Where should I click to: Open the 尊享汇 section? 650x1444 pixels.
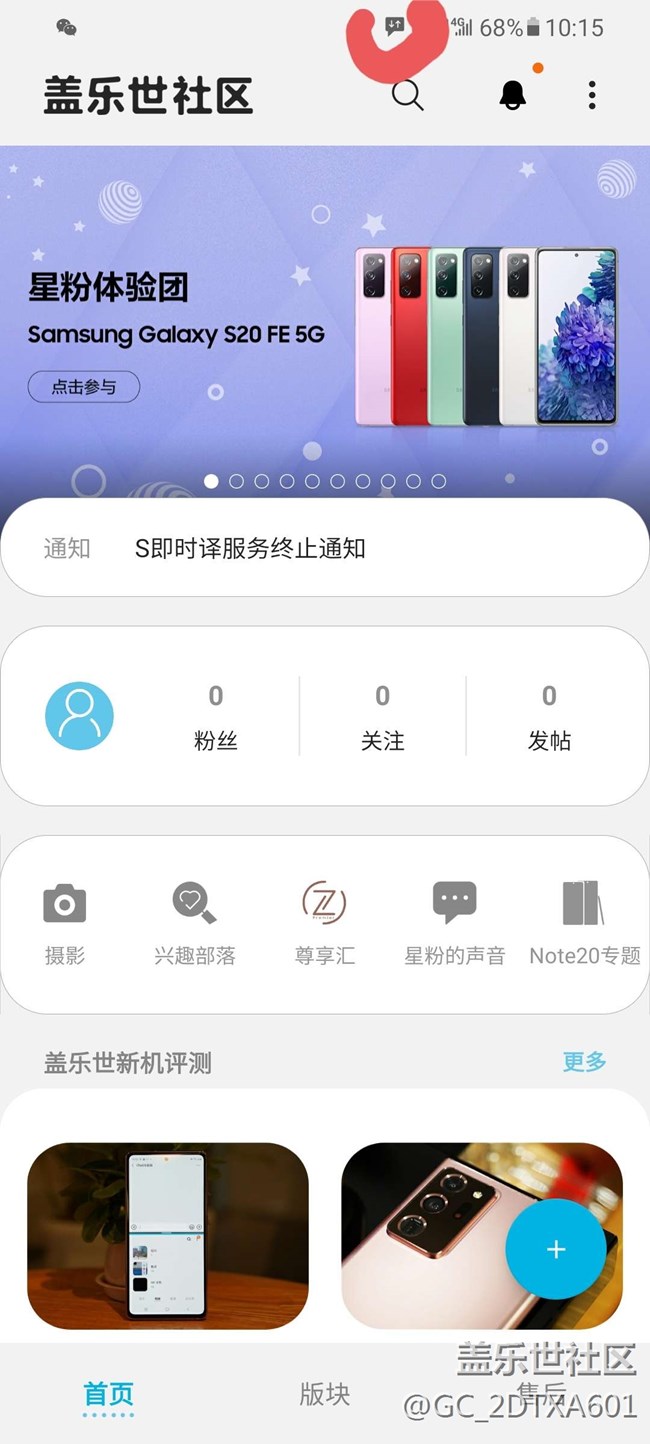coord(324,924)
